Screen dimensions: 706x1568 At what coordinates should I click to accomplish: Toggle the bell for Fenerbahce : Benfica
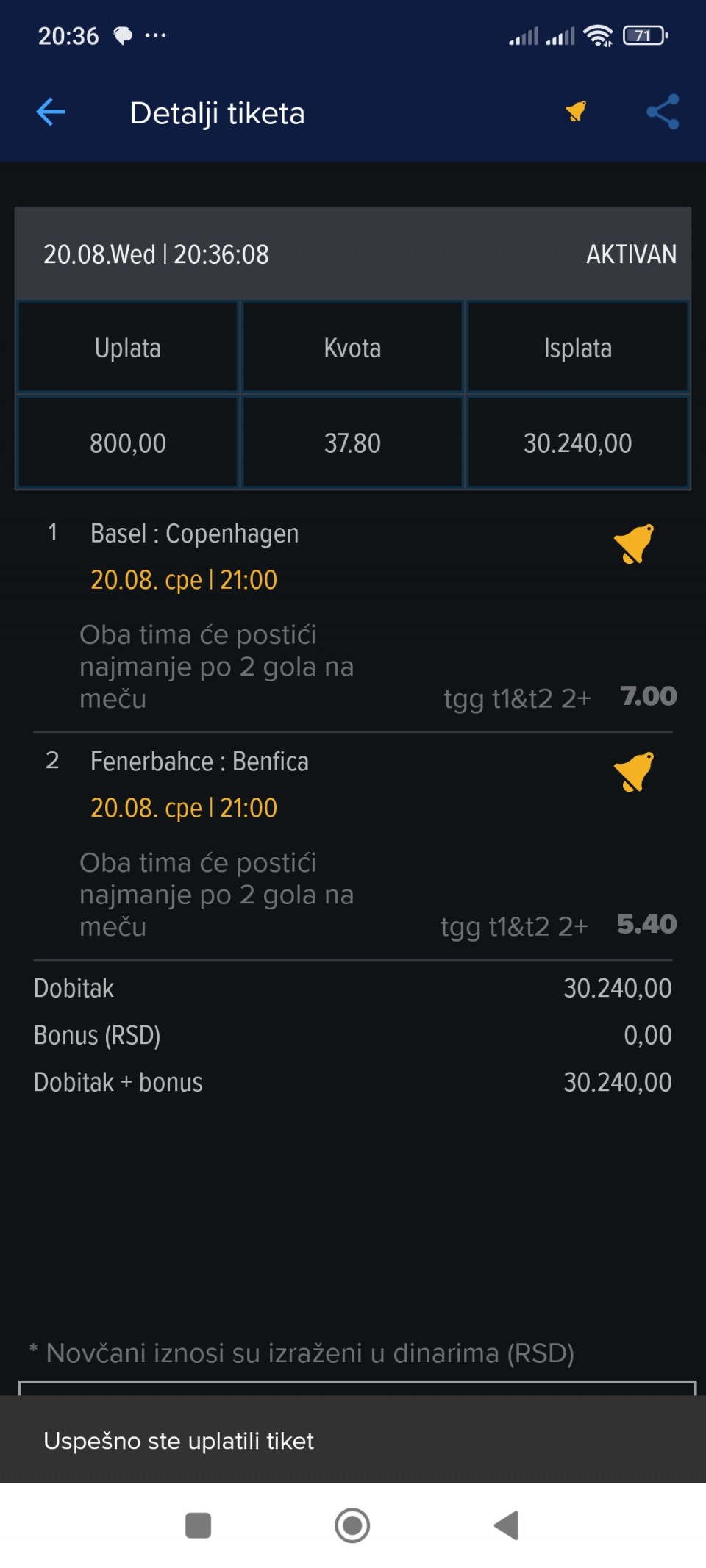click(634, 772)
